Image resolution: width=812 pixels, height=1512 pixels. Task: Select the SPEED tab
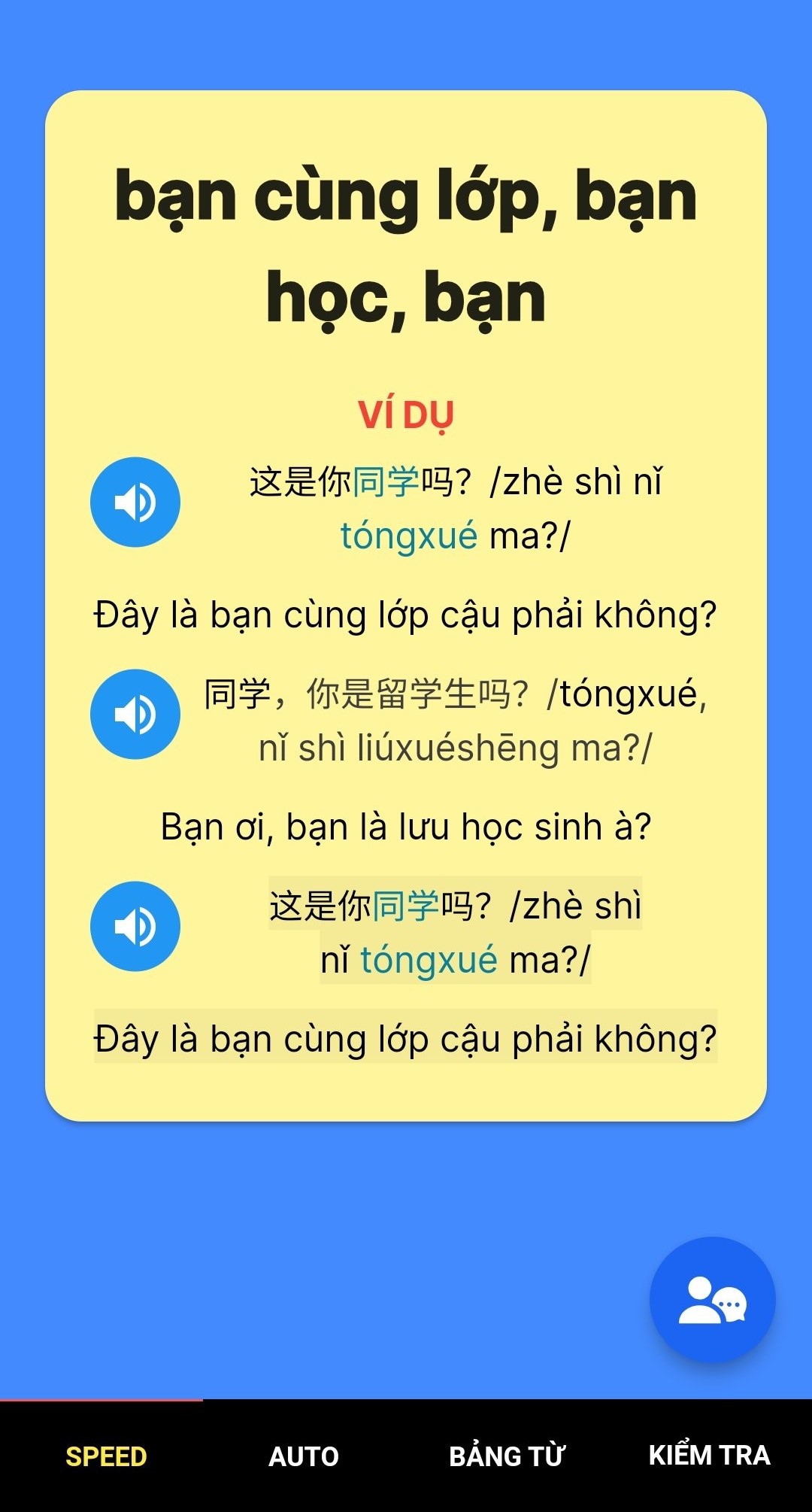(106, 1456)
